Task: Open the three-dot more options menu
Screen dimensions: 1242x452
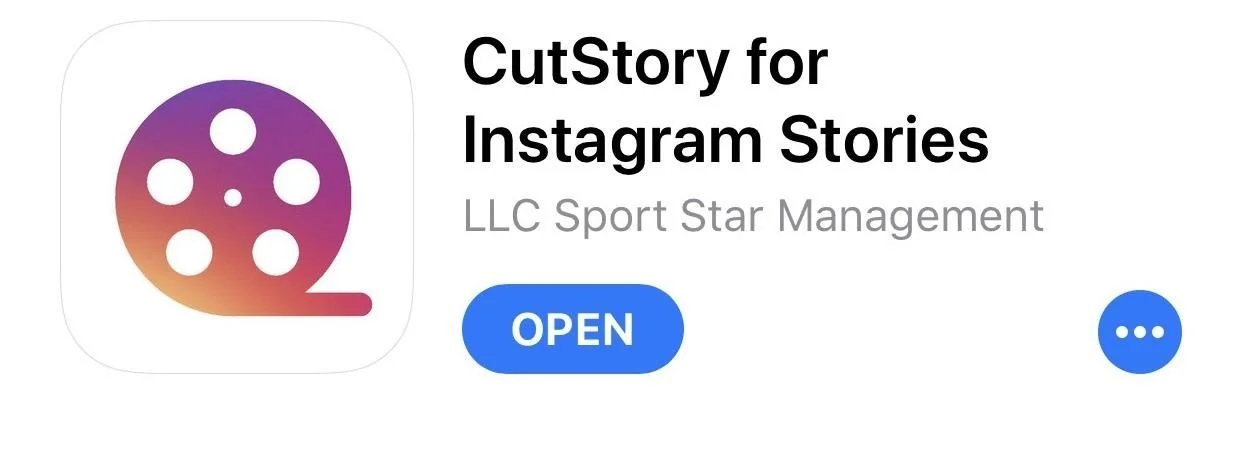Action: (1139, 331)
